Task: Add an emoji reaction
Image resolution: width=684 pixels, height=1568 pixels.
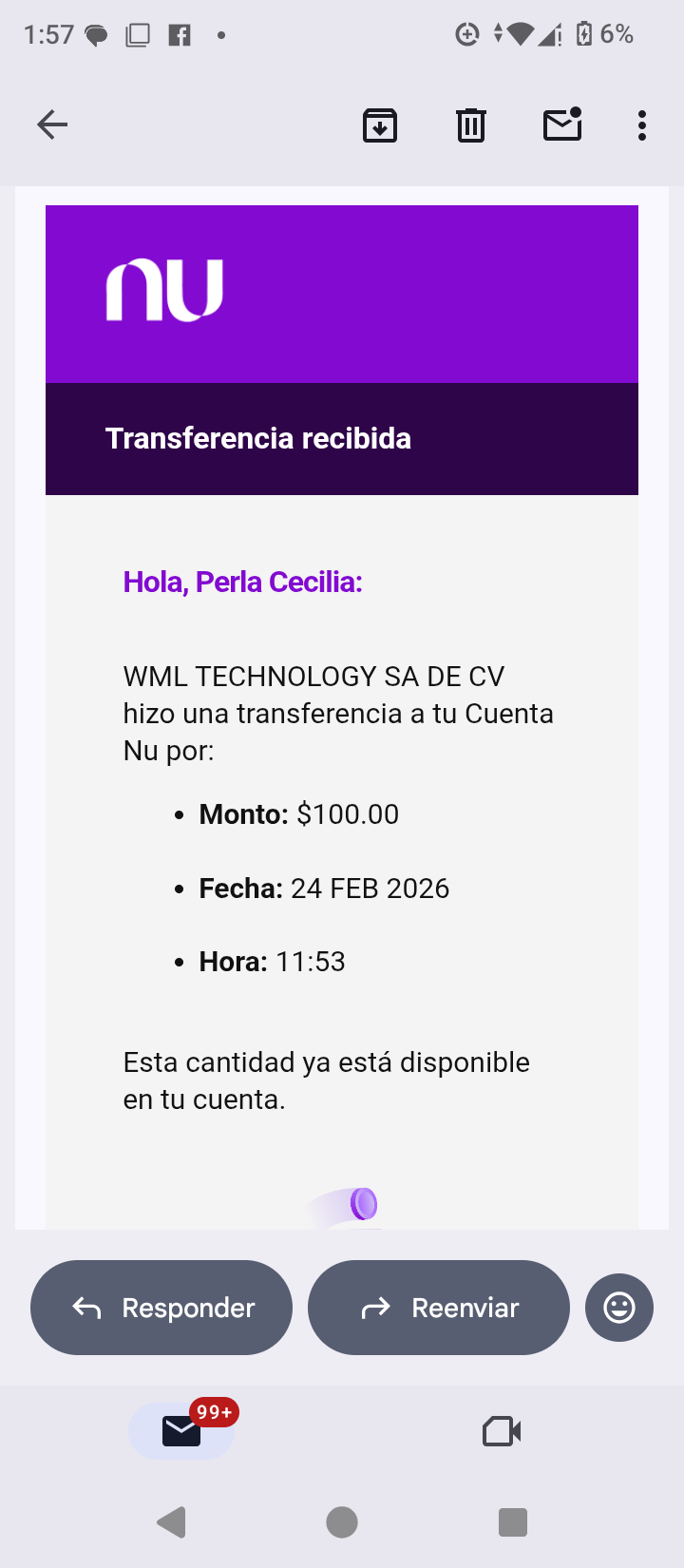Action: [x=619, y=1308]
